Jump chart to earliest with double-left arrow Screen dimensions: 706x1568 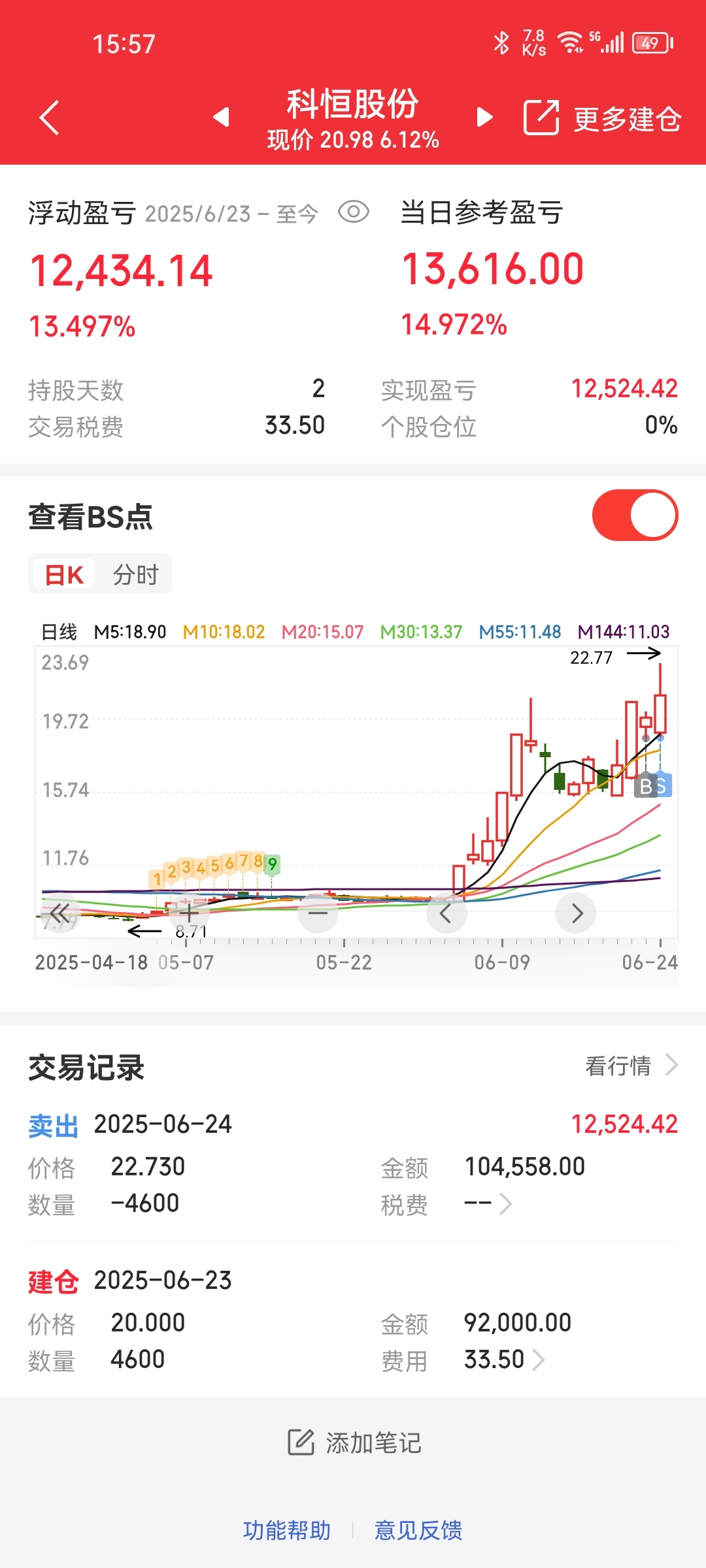(x=59, y=913)
